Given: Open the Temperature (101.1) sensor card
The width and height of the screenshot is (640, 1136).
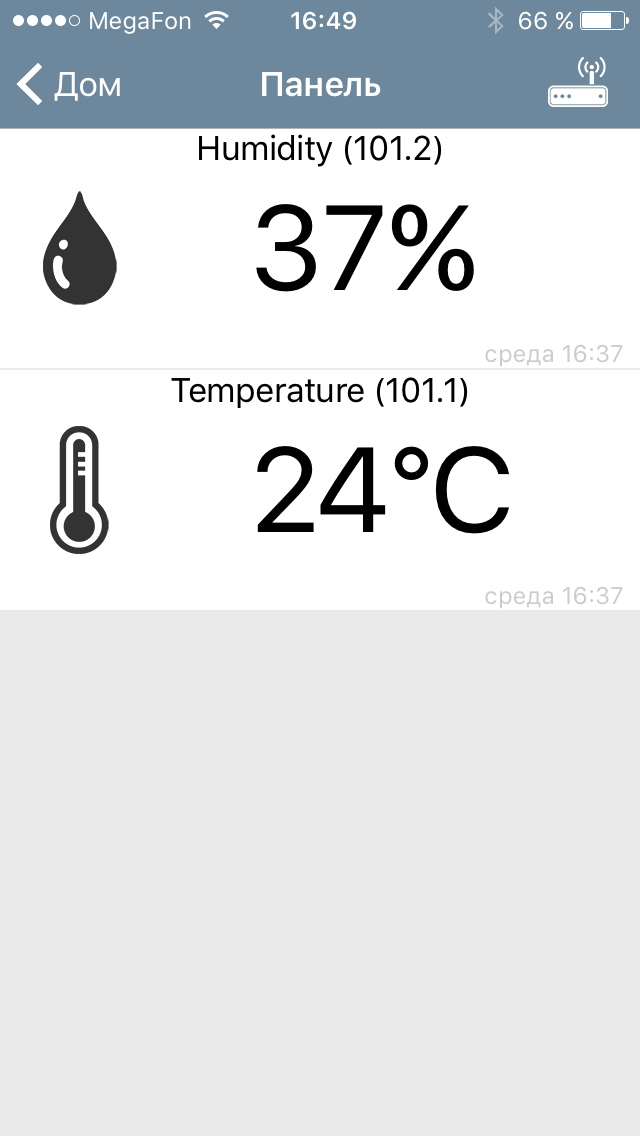Looking at the screenshot, I should click(320, 490).
